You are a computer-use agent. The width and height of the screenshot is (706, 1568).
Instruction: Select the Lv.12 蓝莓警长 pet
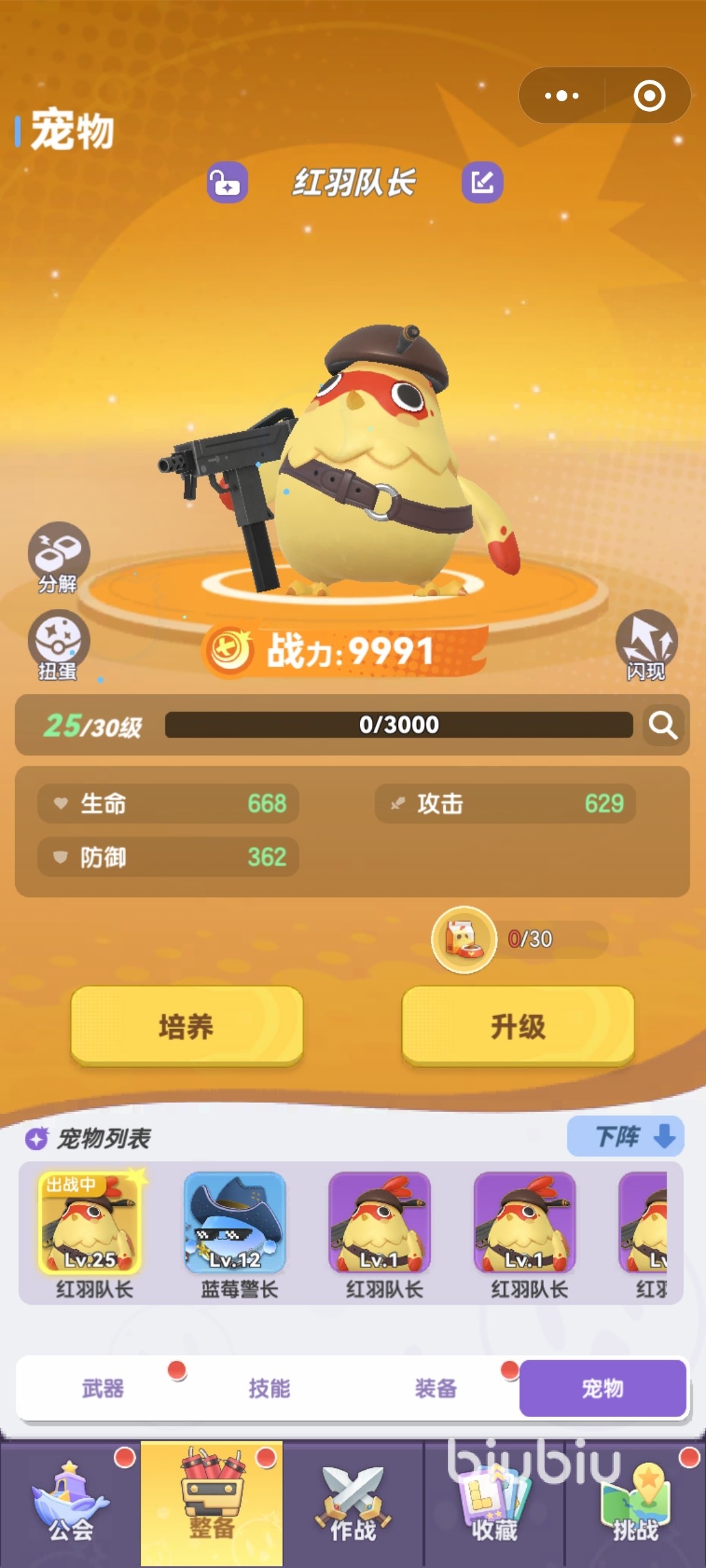point(235,1223)
